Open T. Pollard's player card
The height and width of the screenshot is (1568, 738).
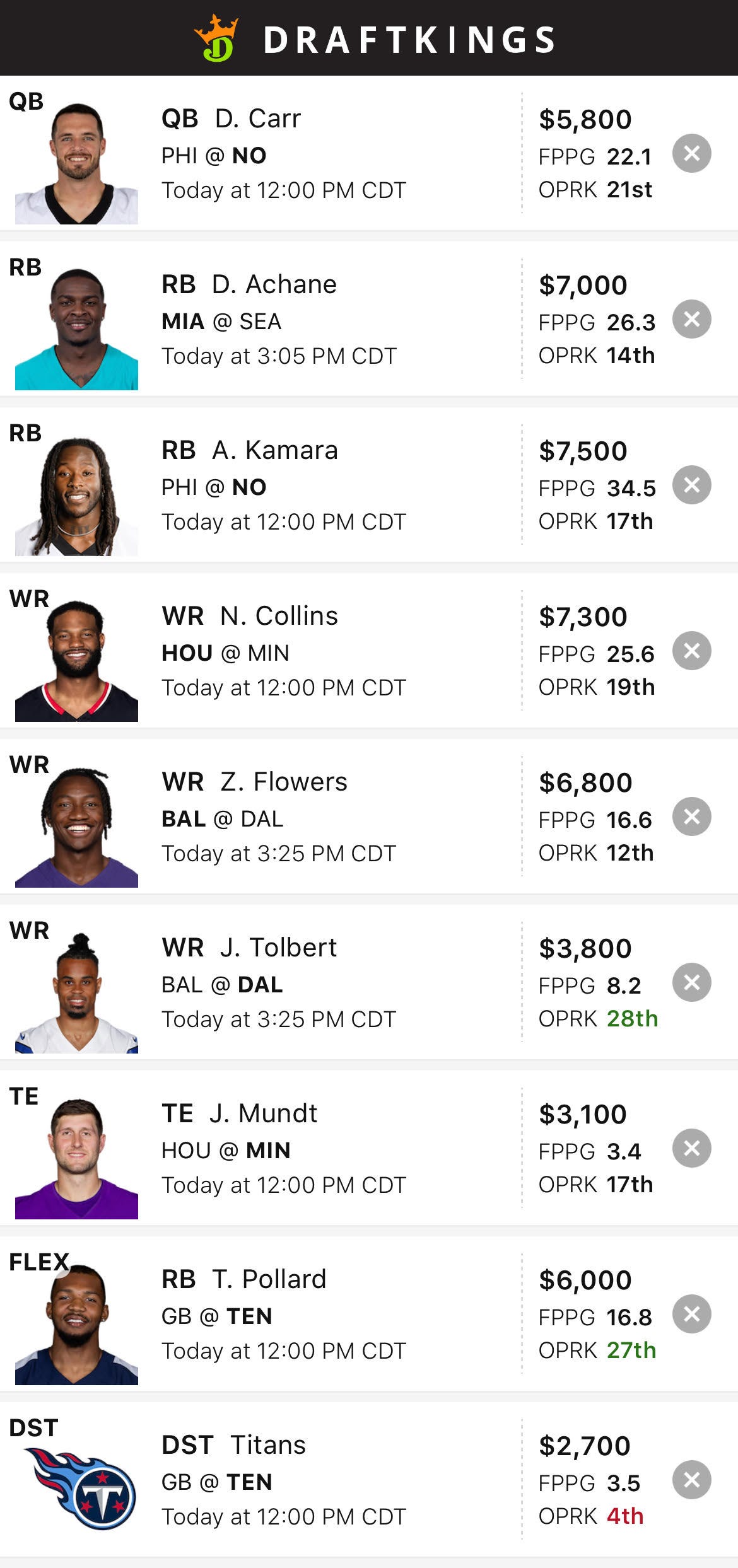pyautogui.click(x=269, y=1279)
